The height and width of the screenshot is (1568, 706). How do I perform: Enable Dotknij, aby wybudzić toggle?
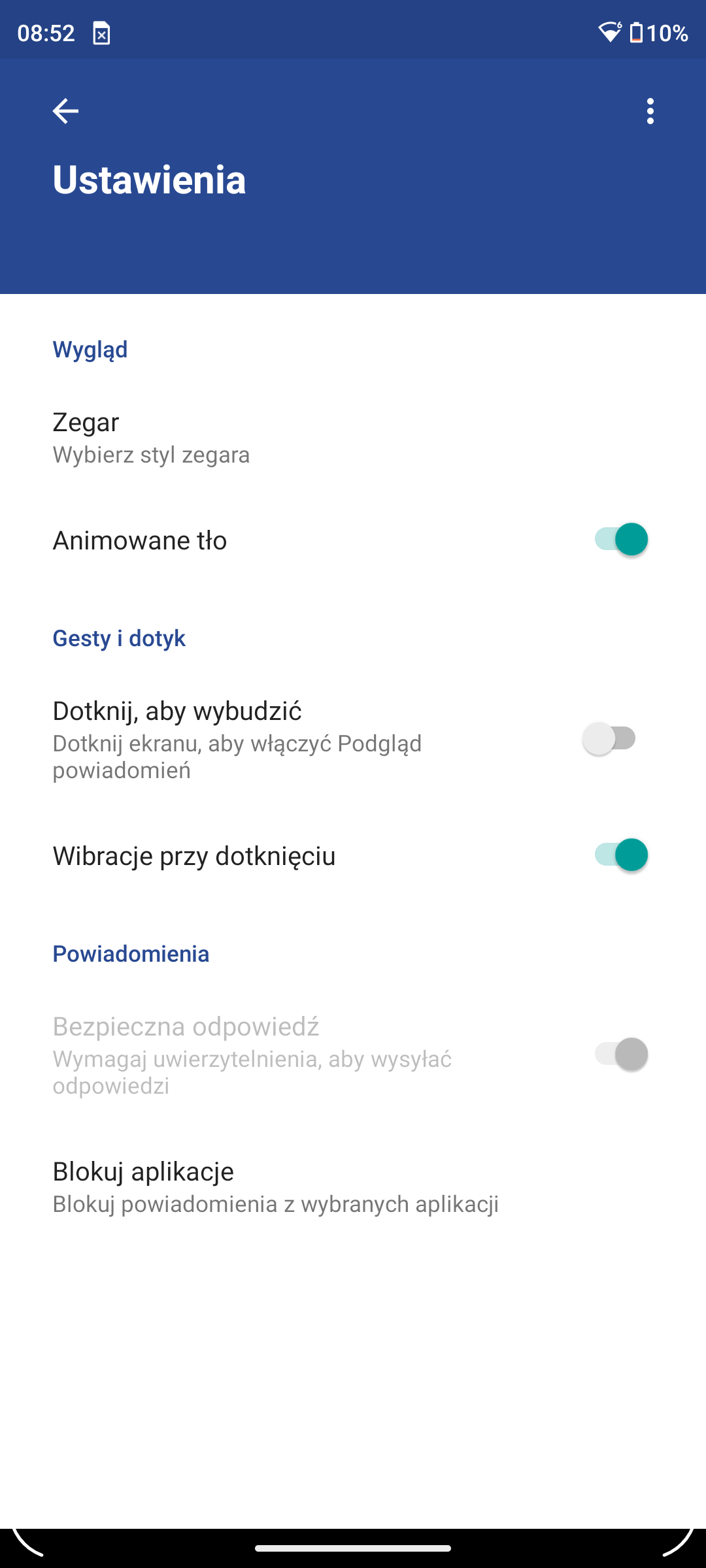tap(609, 739)
